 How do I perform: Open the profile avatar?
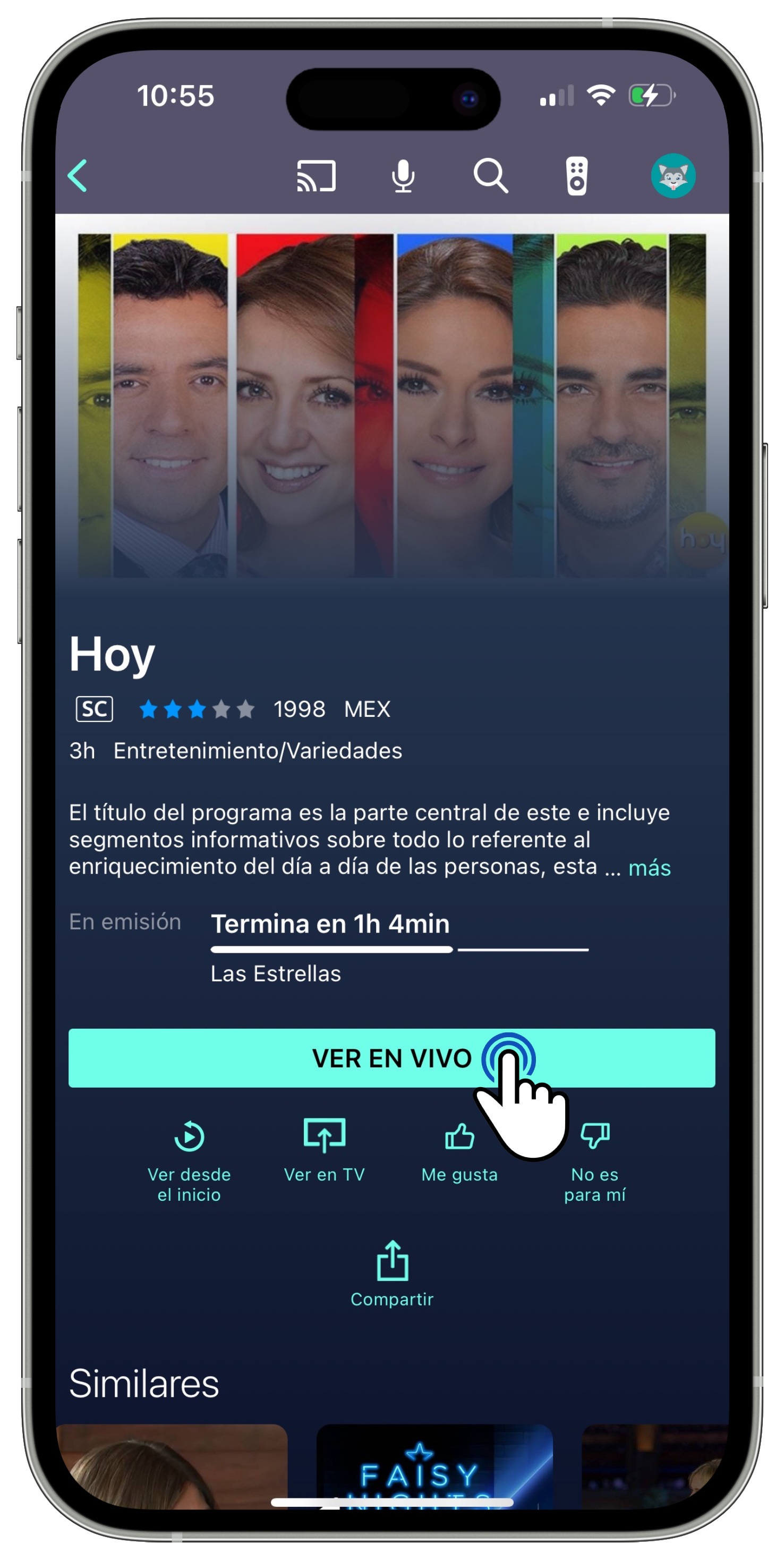coord(672,176)
